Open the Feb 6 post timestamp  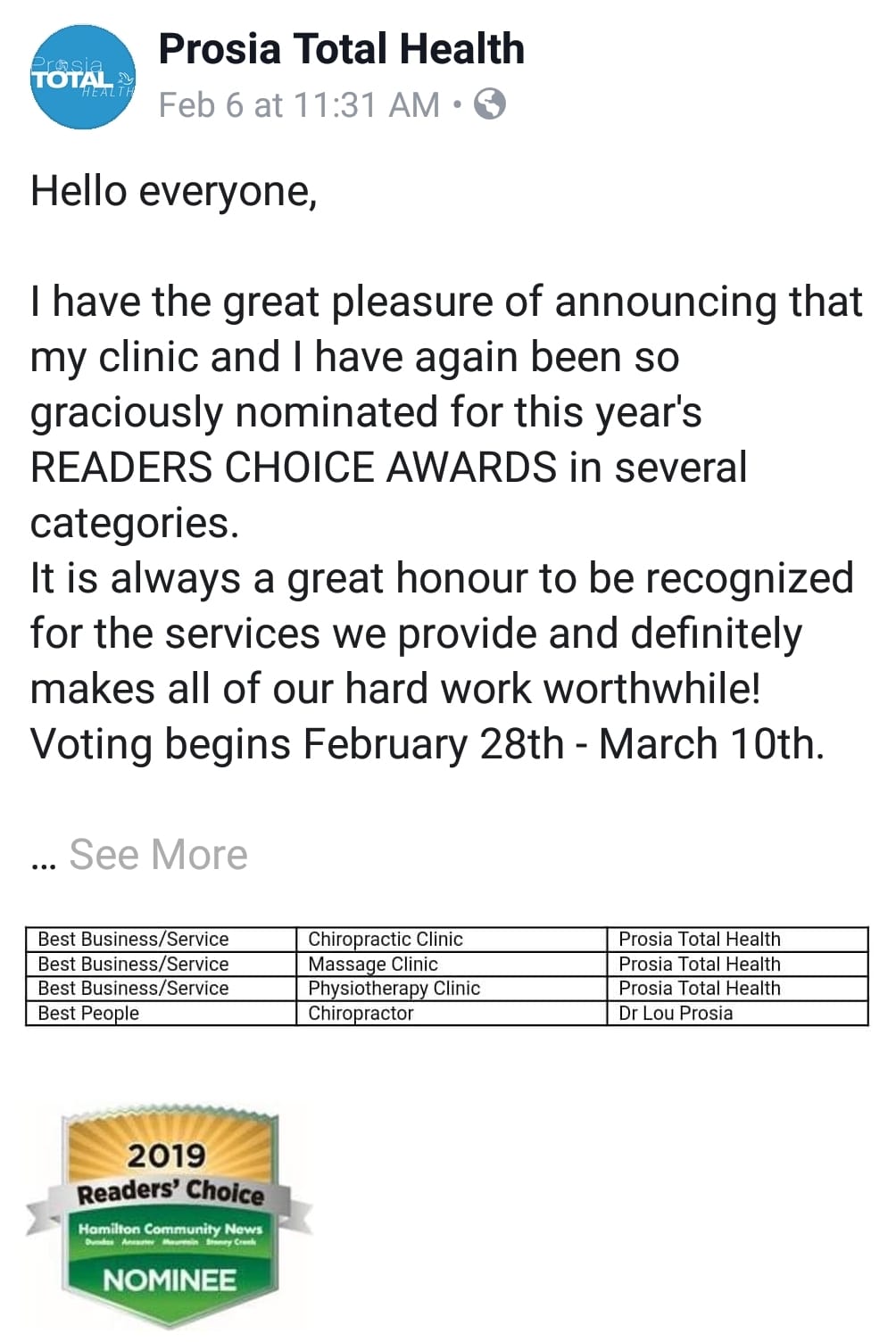tap(298, 105)
